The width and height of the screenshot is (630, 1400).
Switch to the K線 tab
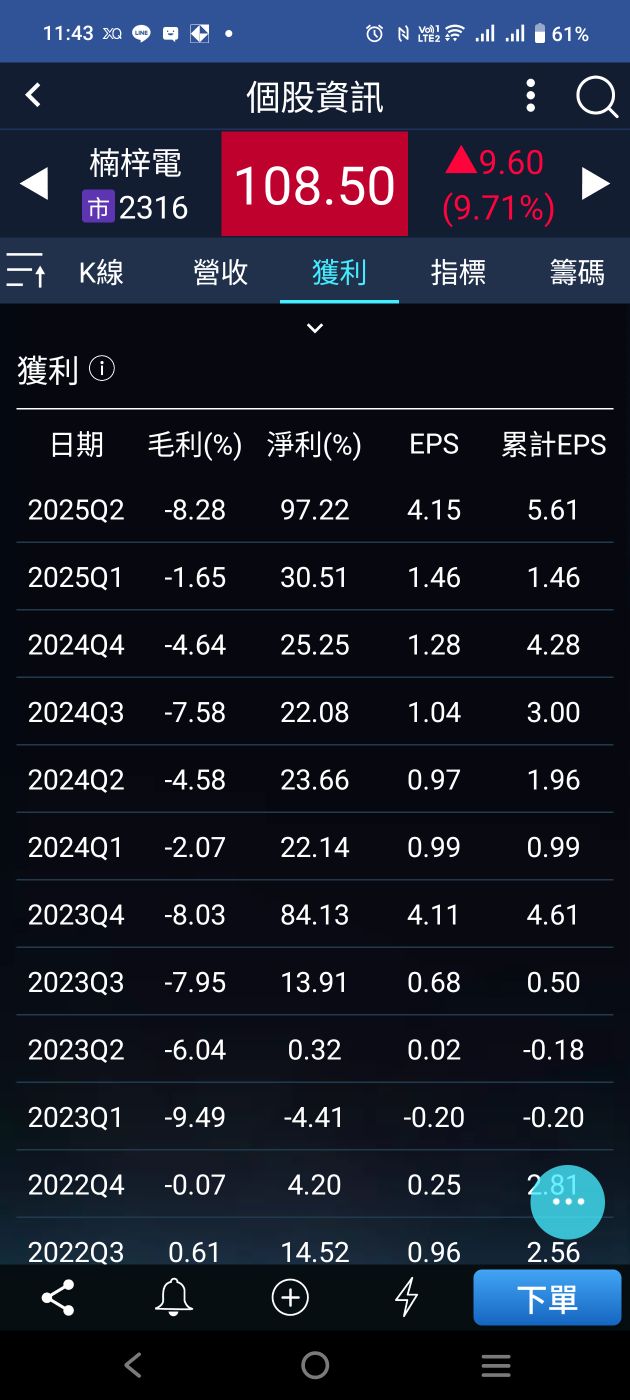[101, 272]
